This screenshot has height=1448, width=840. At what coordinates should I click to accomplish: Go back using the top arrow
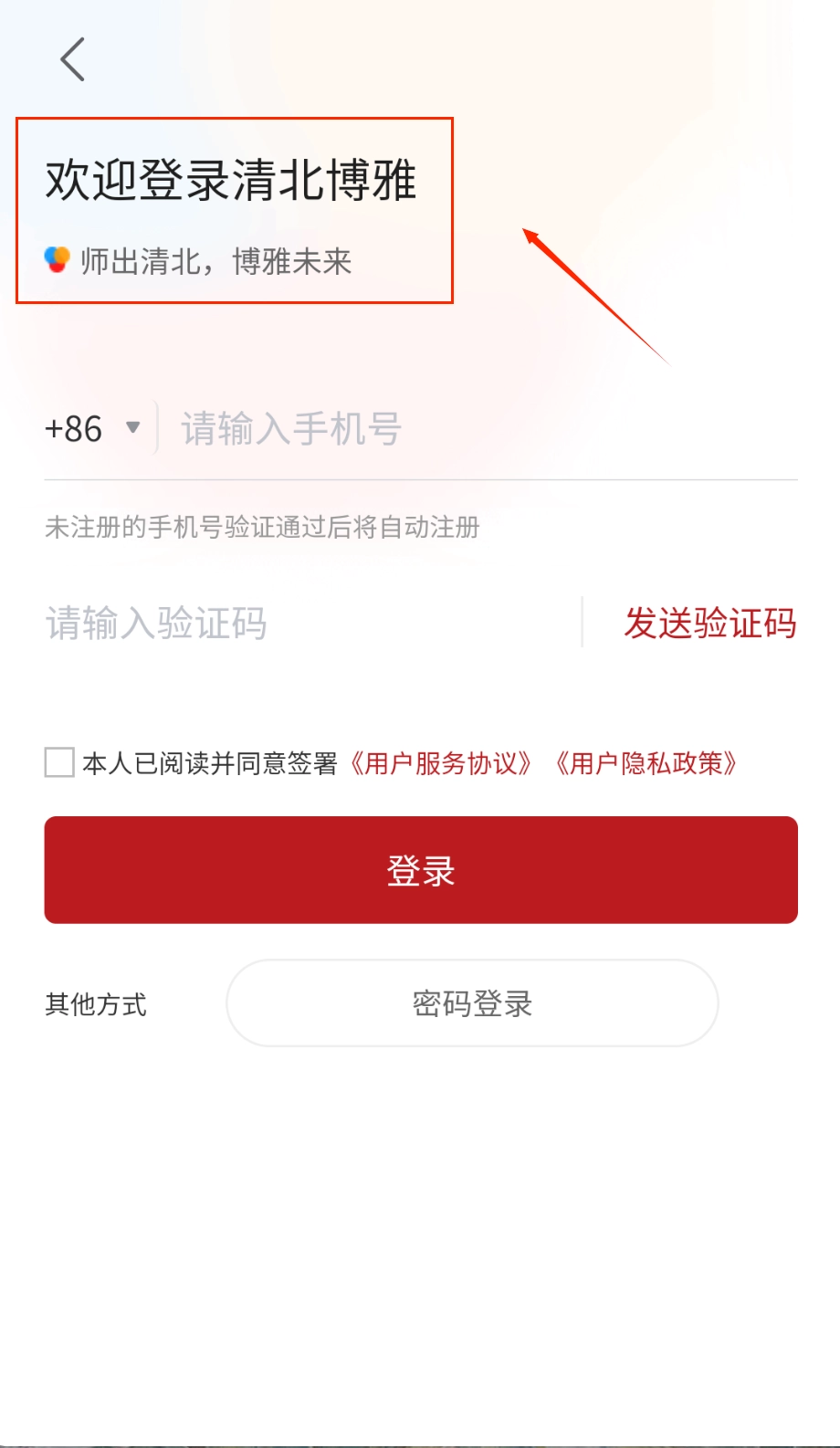(73, 60)
